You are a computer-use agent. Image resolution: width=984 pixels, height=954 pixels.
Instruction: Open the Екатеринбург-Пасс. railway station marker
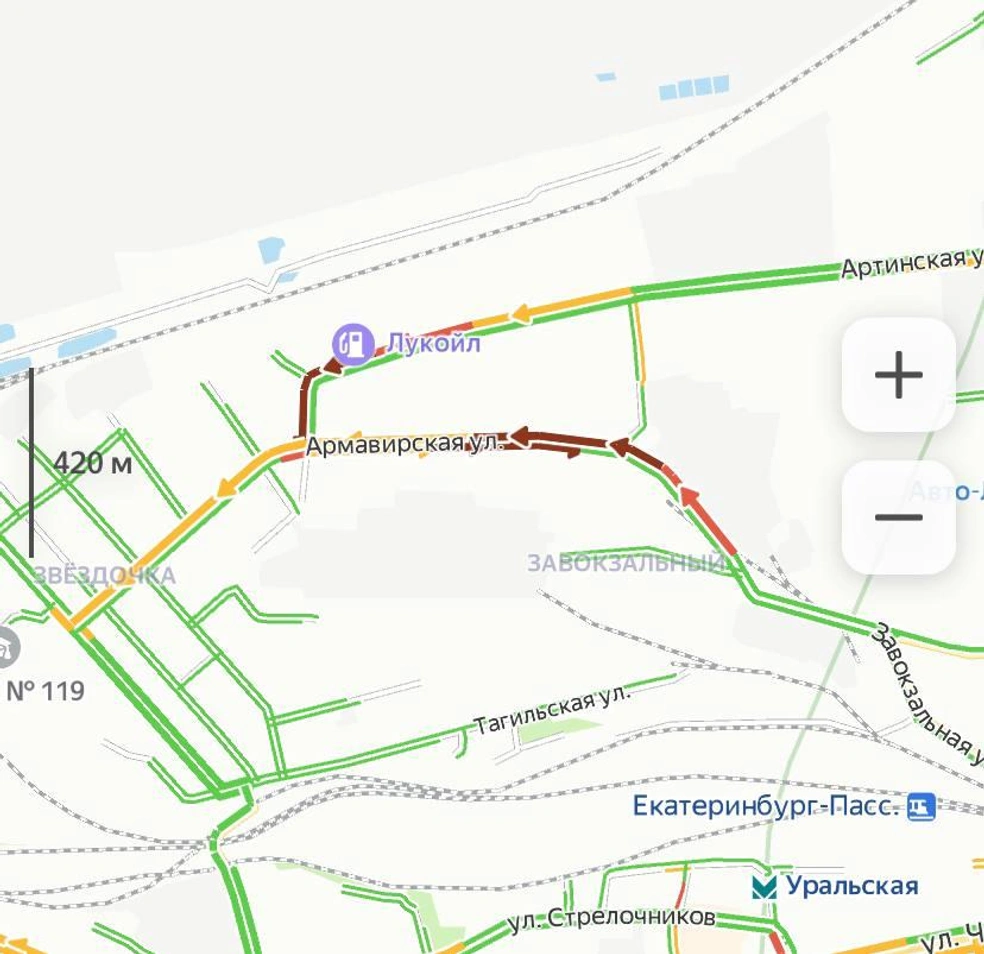(921, 806)
